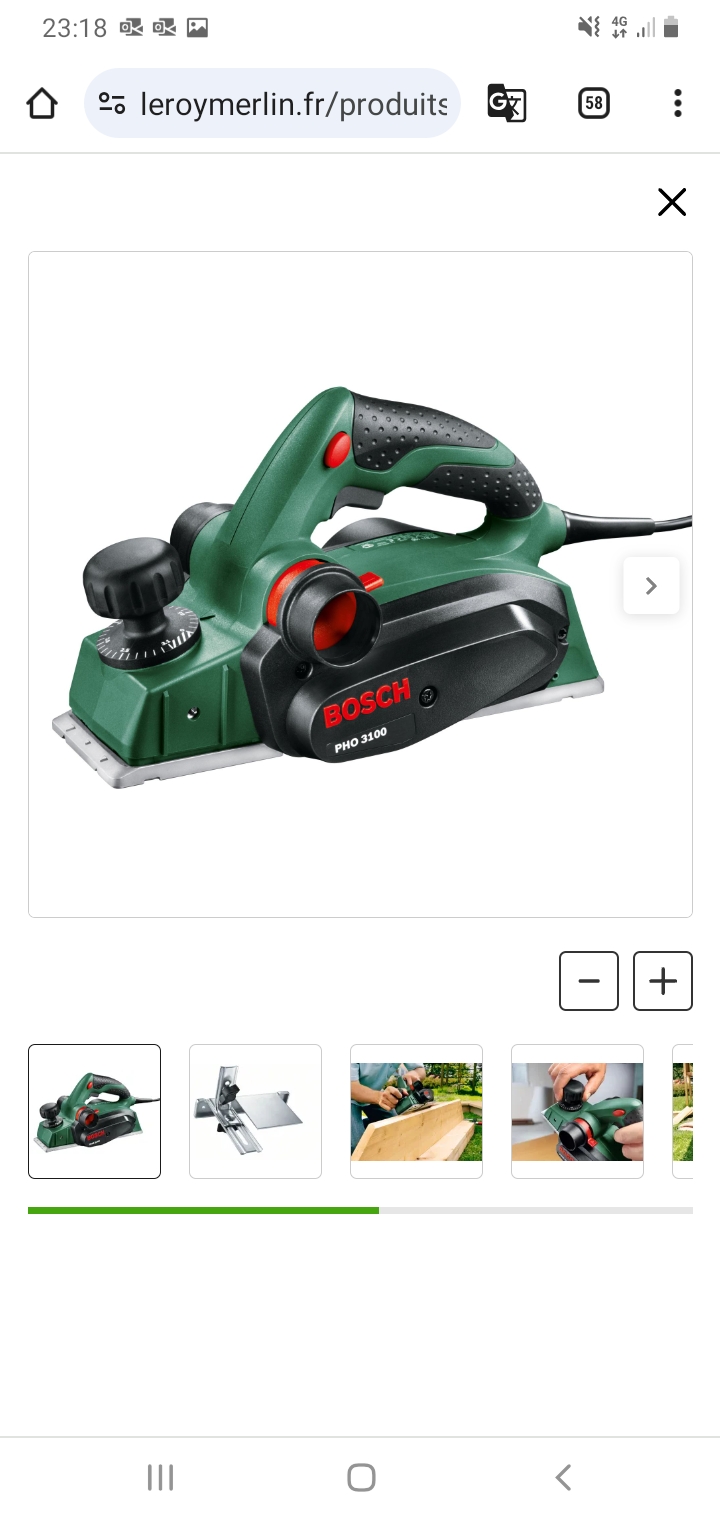Open recent apps from navigation bar
This screenshot has width=720, height=1520.
[160, 1477]
